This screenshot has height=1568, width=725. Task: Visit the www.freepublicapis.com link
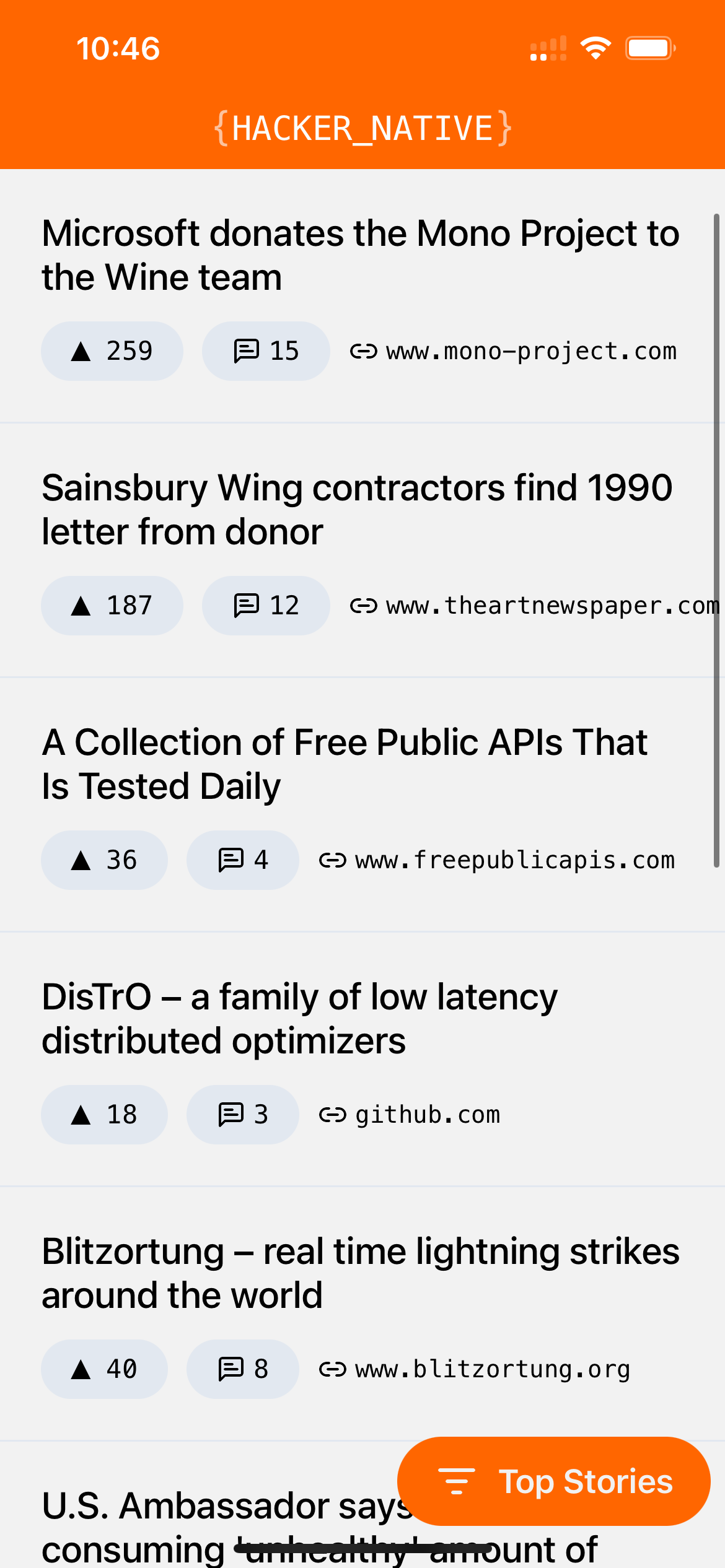(x=498, y=861)
